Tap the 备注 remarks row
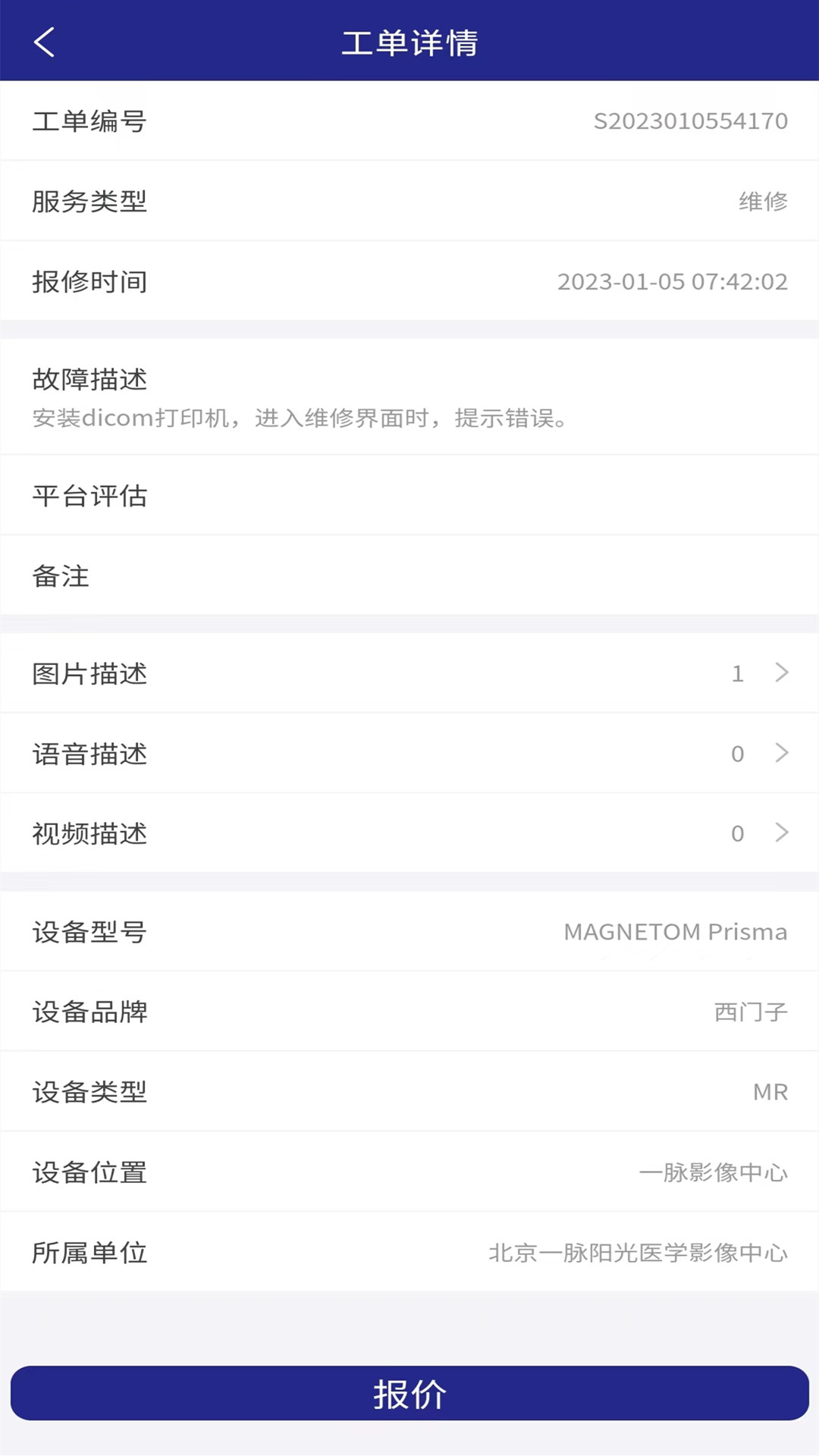The height and width of the screenshot is (1456, 819). pos(409,576)
